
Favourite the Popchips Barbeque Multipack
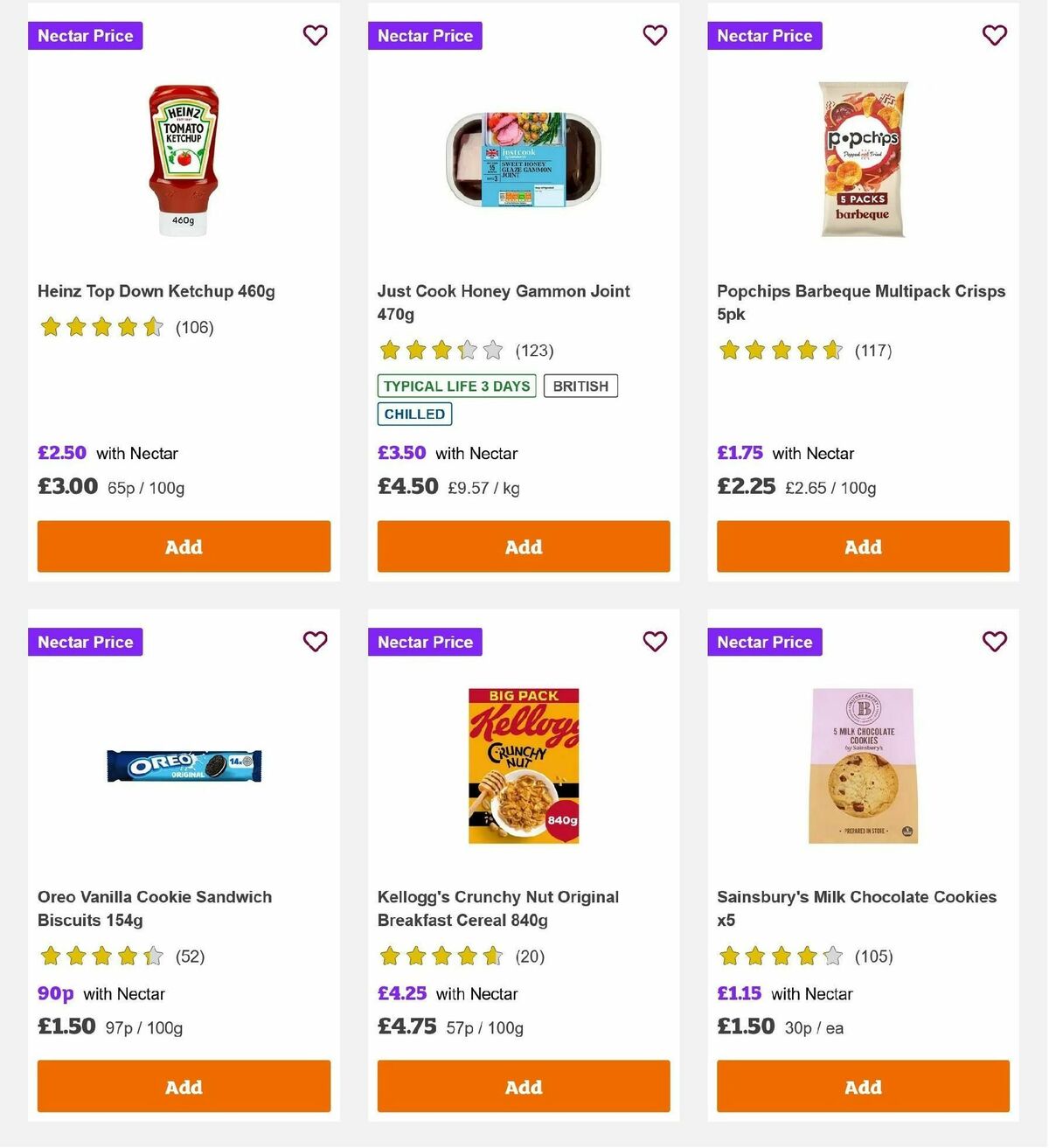click(x=994, y=35)
